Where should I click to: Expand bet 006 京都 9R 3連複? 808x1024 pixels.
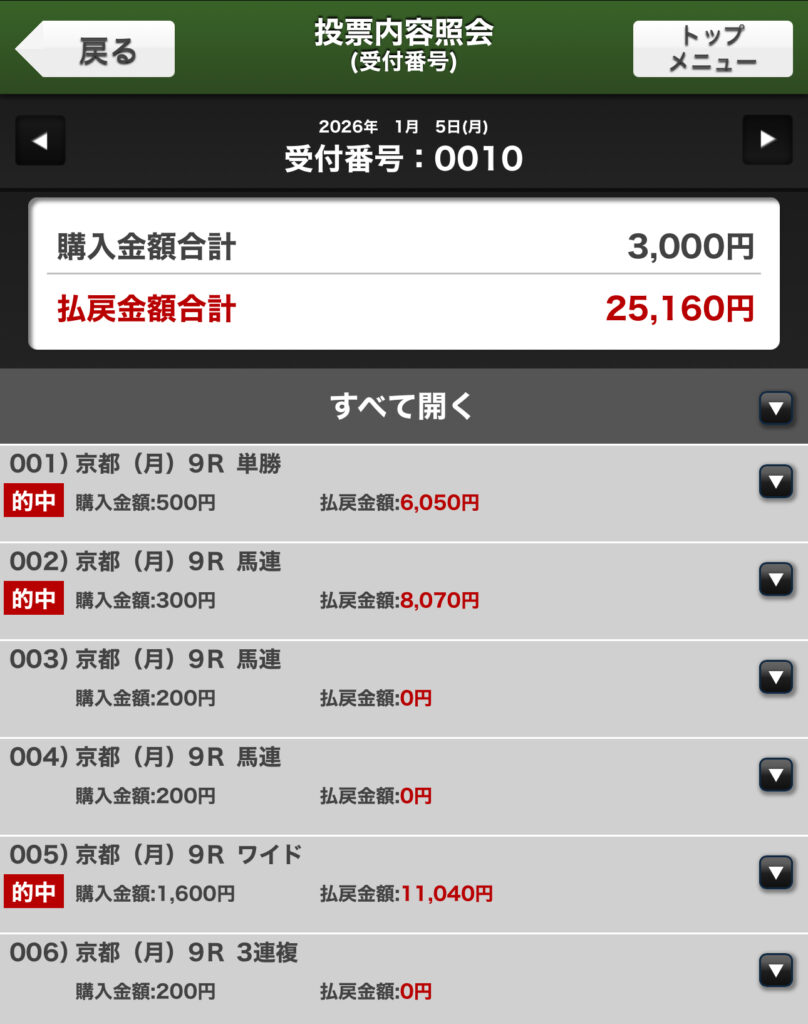pos(776,971)
